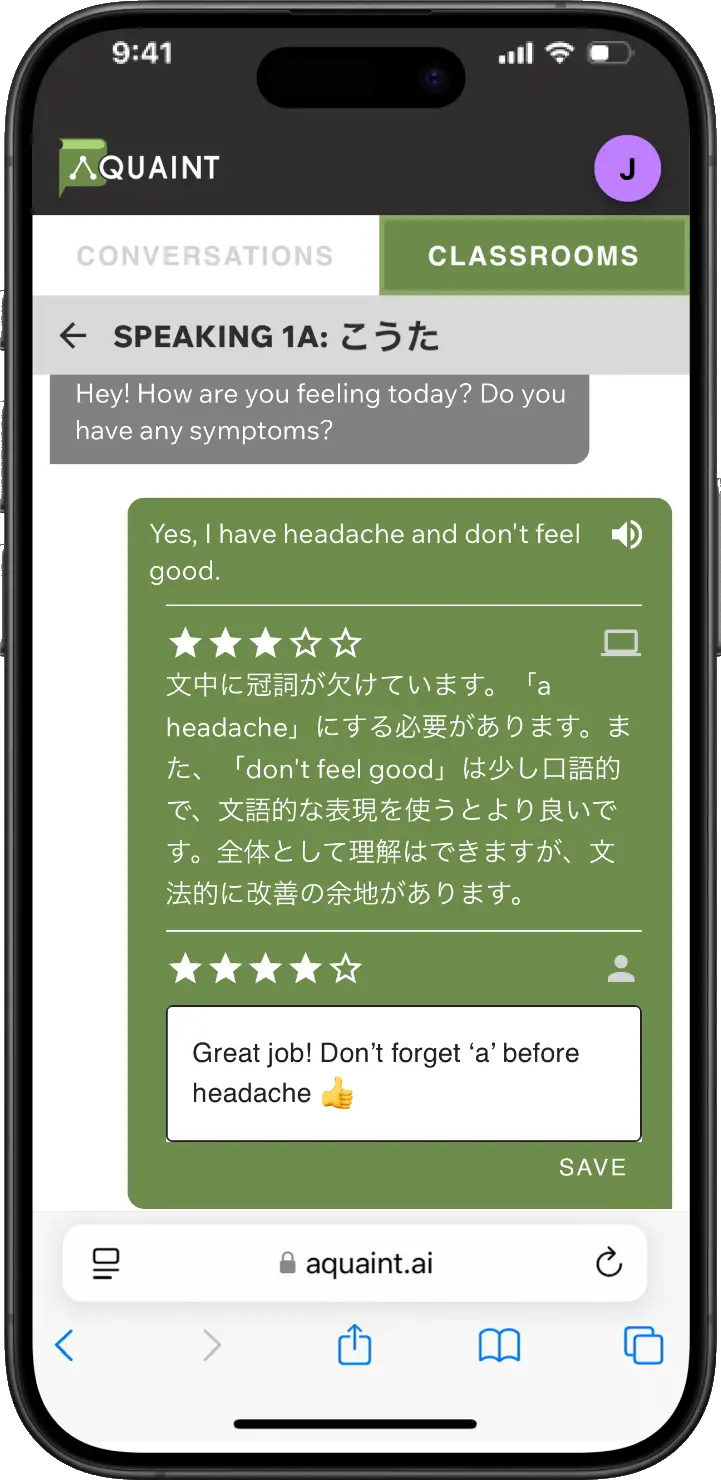Share this page from Safari
This screenshot has width=721, height=1480.
pyautogui.click(x=354, y=1346)
